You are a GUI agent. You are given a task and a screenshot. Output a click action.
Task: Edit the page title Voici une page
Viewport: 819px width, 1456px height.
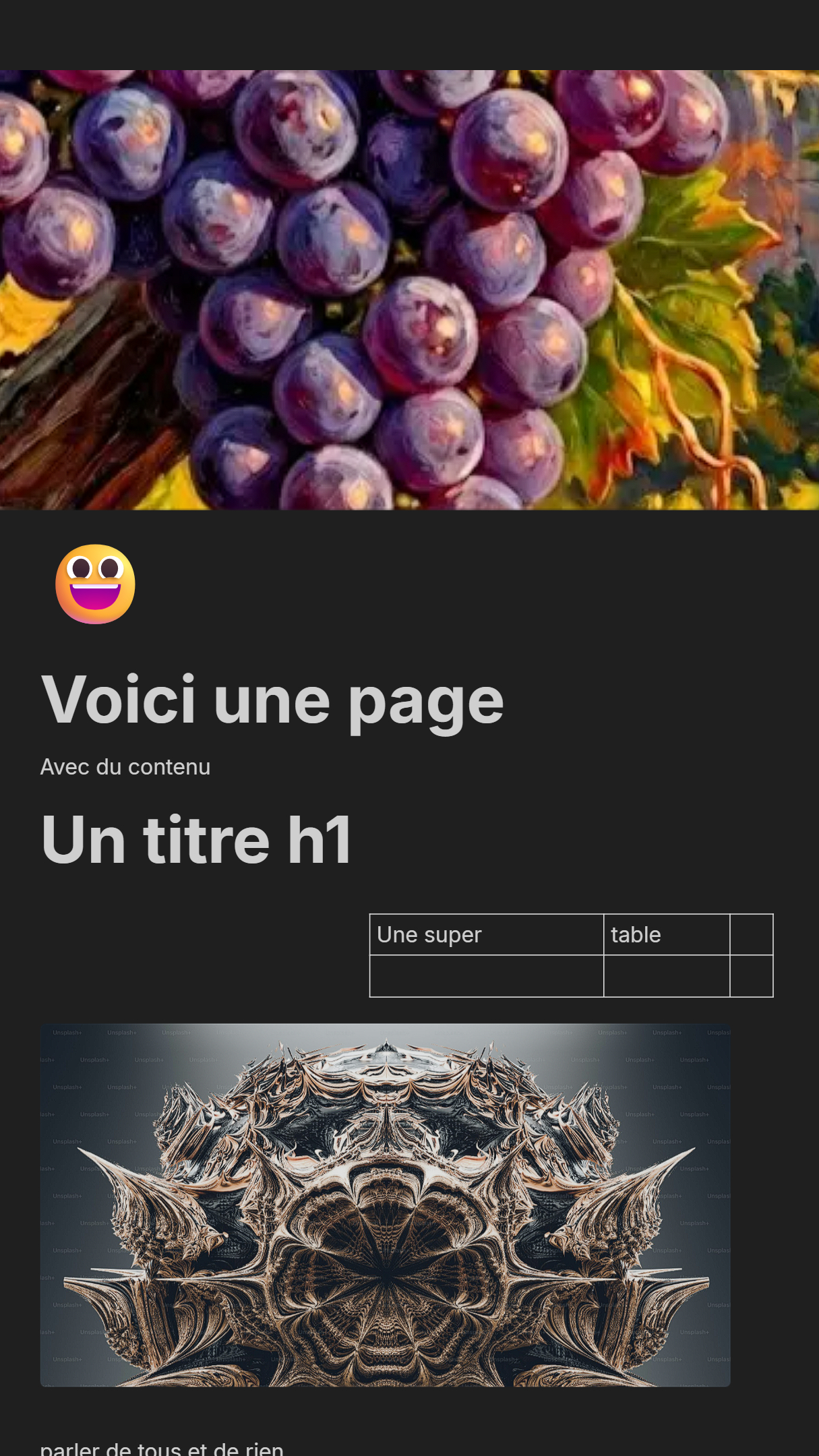(272, 700)
